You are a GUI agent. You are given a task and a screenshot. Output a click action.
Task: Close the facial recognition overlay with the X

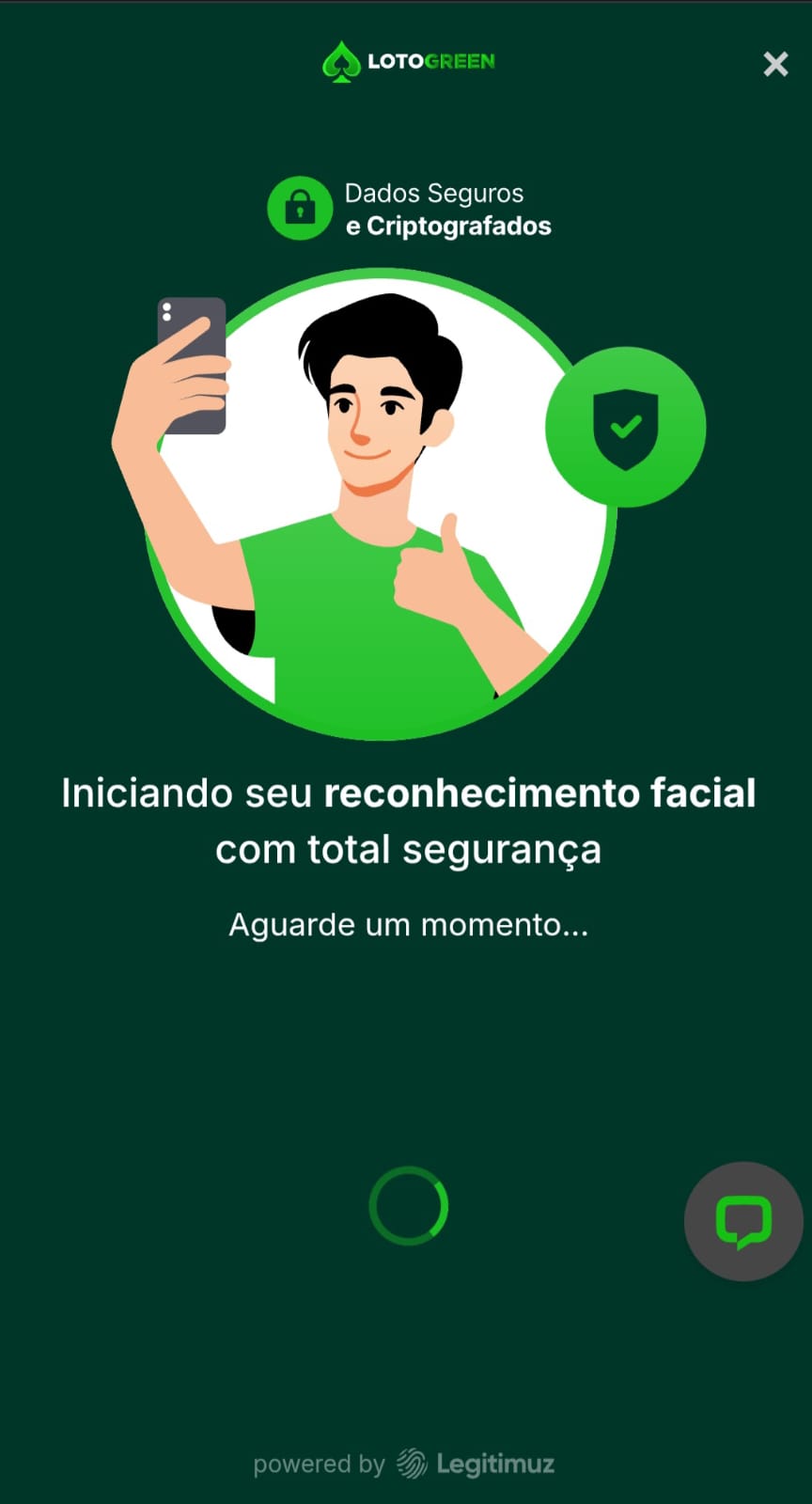pos(775,64)
